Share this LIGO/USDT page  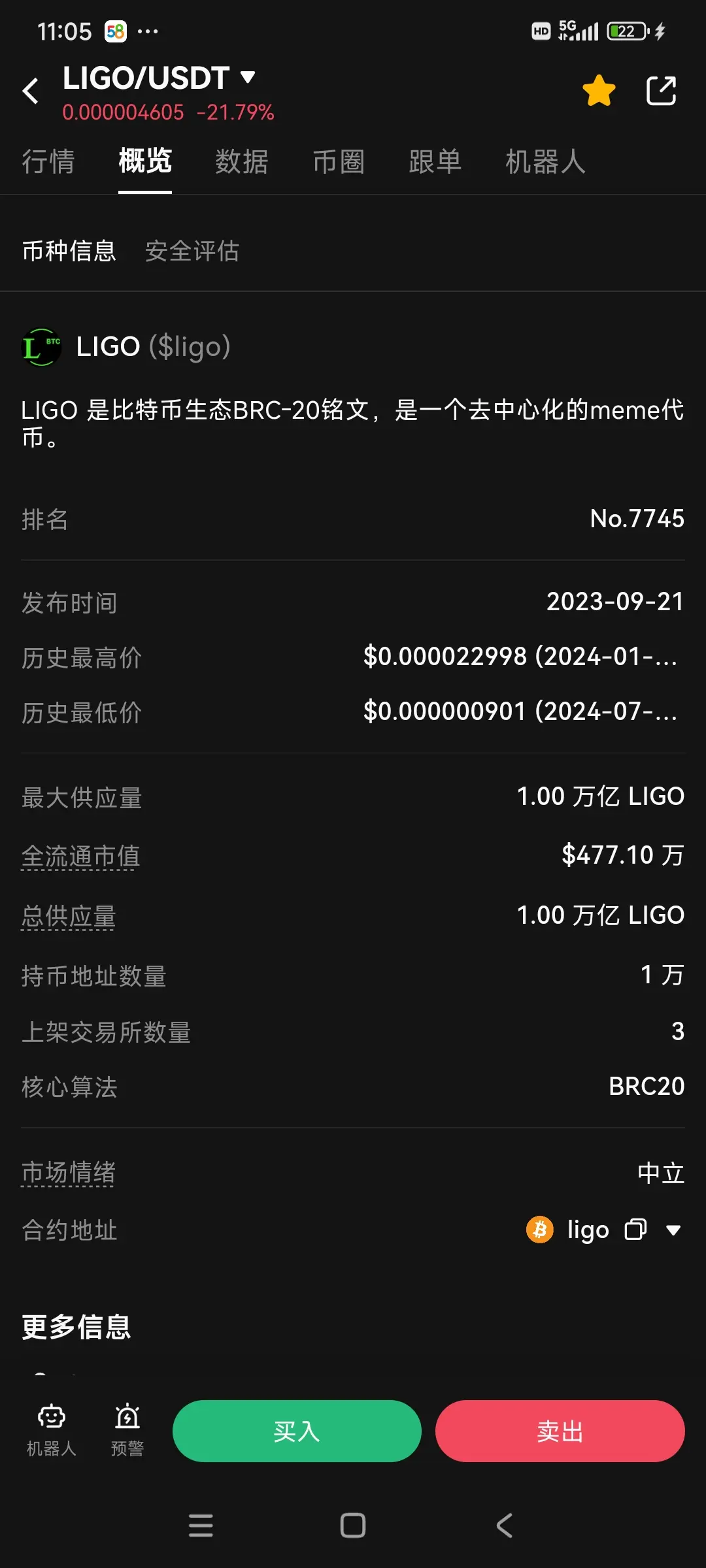pos(661,91)
